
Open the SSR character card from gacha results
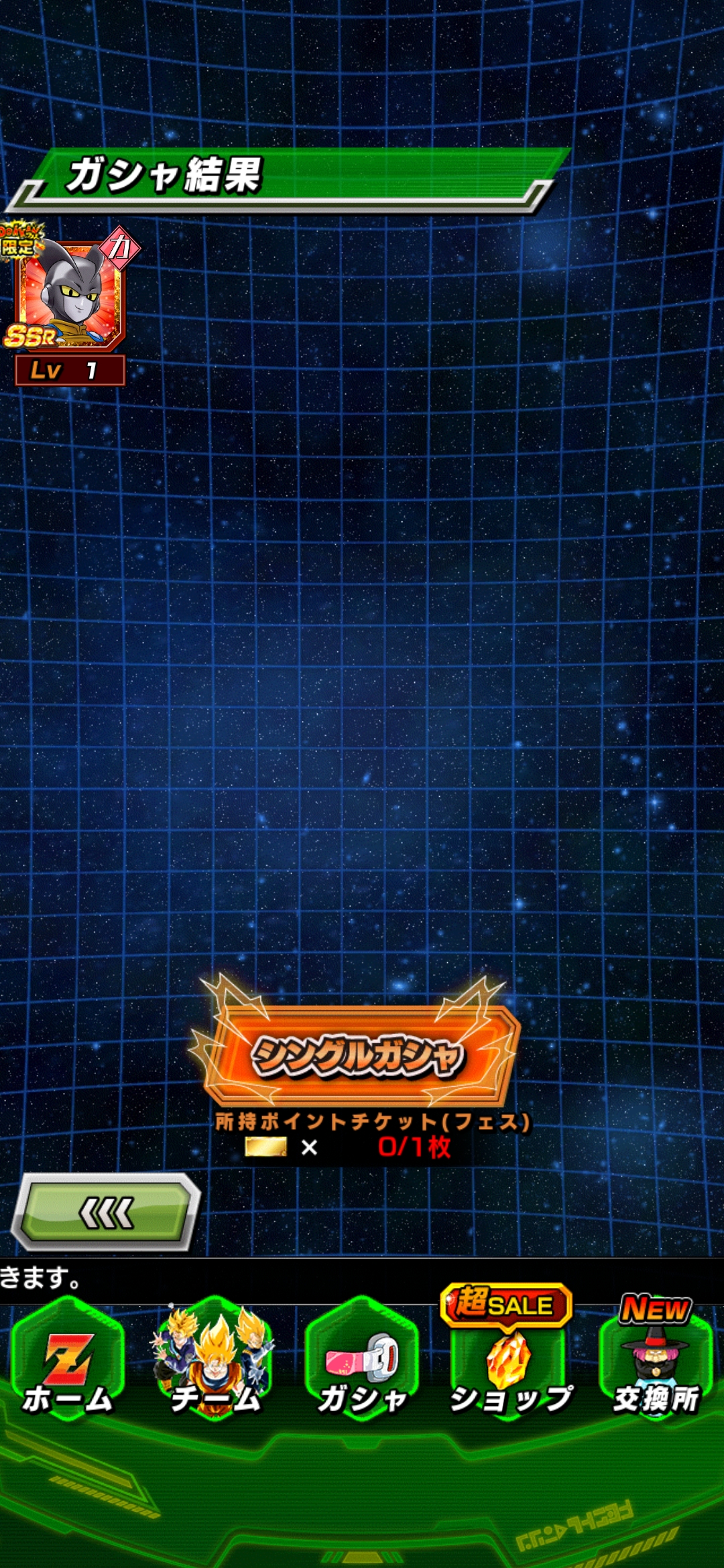(69, 296)
